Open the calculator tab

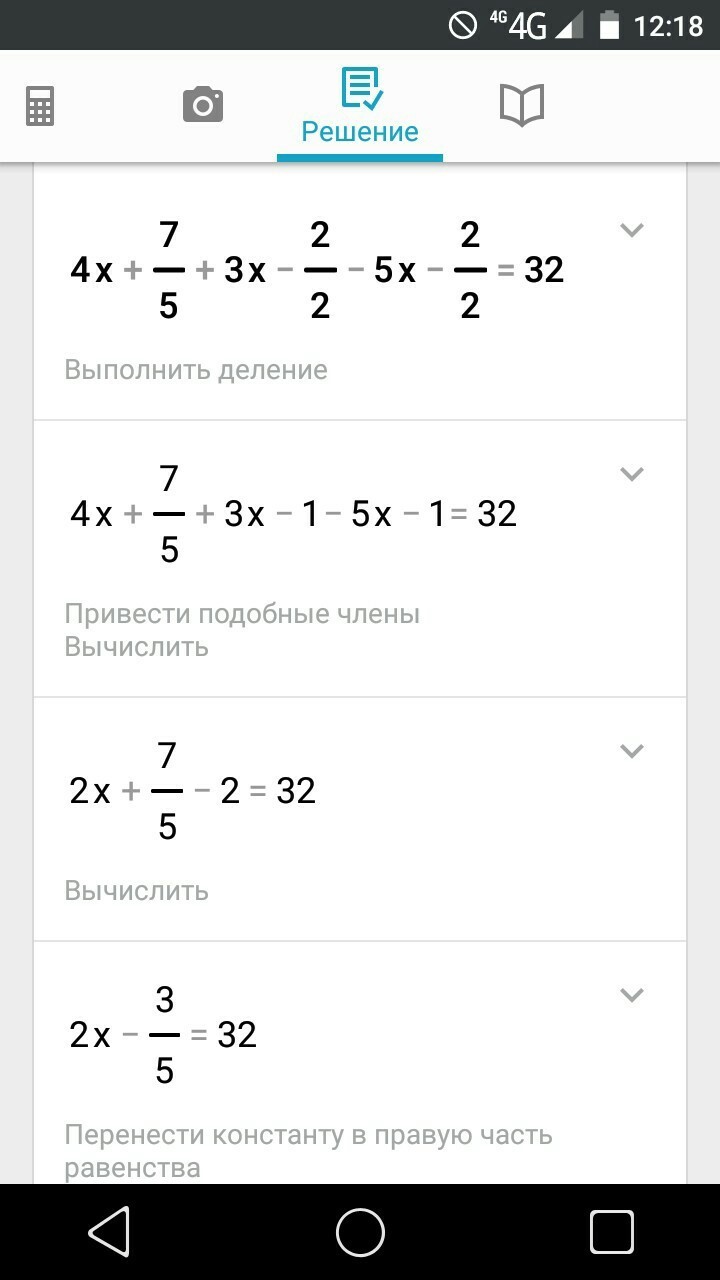point(40,106)
